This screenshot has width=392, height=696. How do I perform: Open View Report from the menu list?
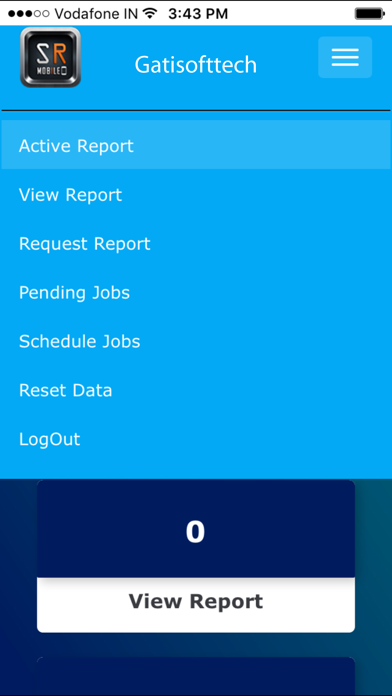pos(196,194)
